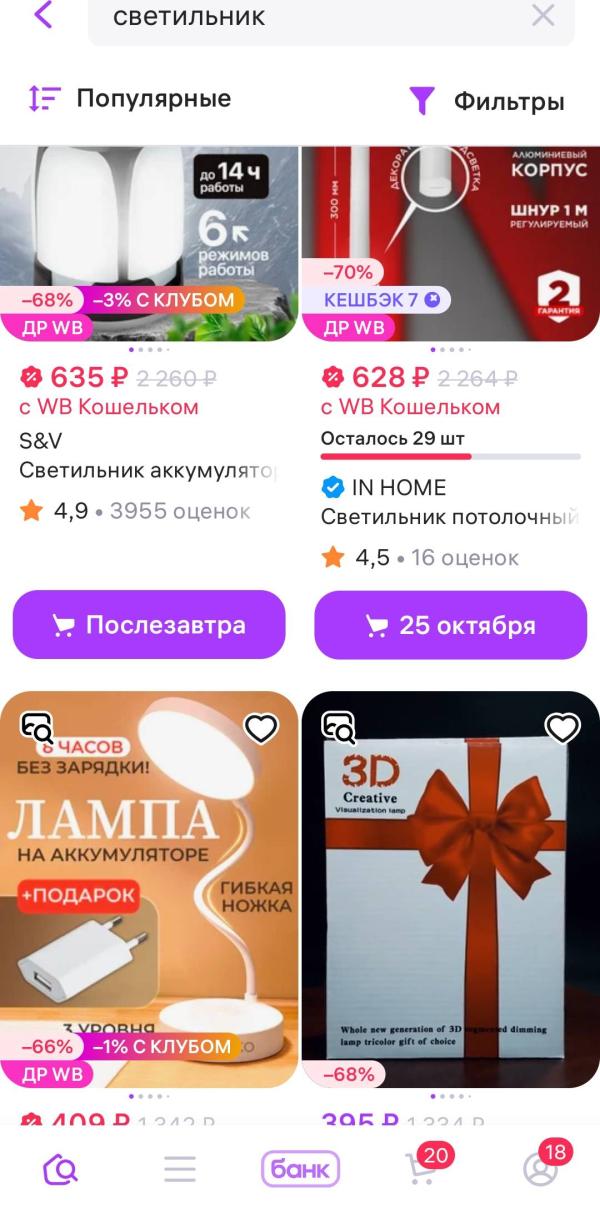Switch to the home search tab
Image resolution: width=600 pixels, height=1213 pixels.
(60, 1168)
